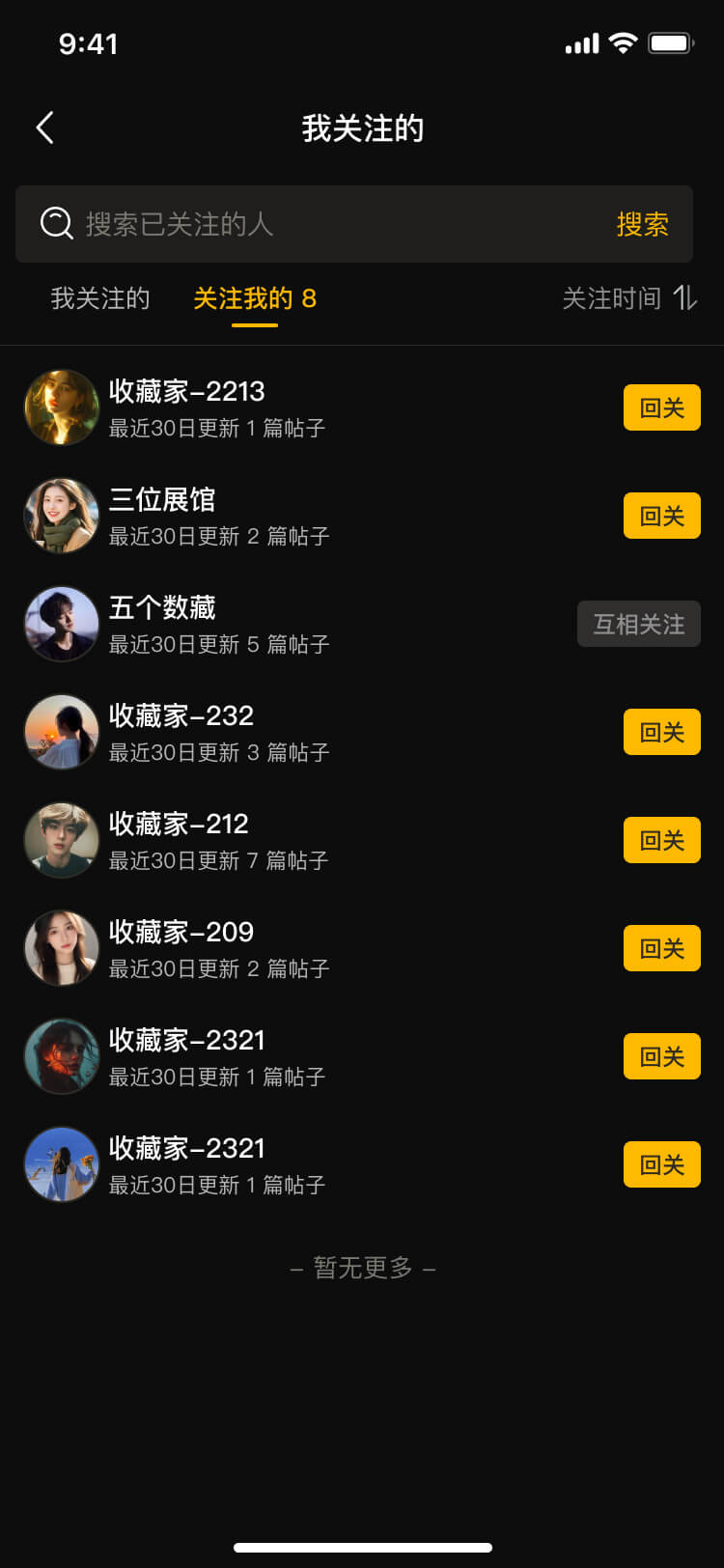Image resolution: width=724 pixels, height=1568 pixels.
Task: Switch to the 我关注的 tab
Action: [x=99, y=299]
